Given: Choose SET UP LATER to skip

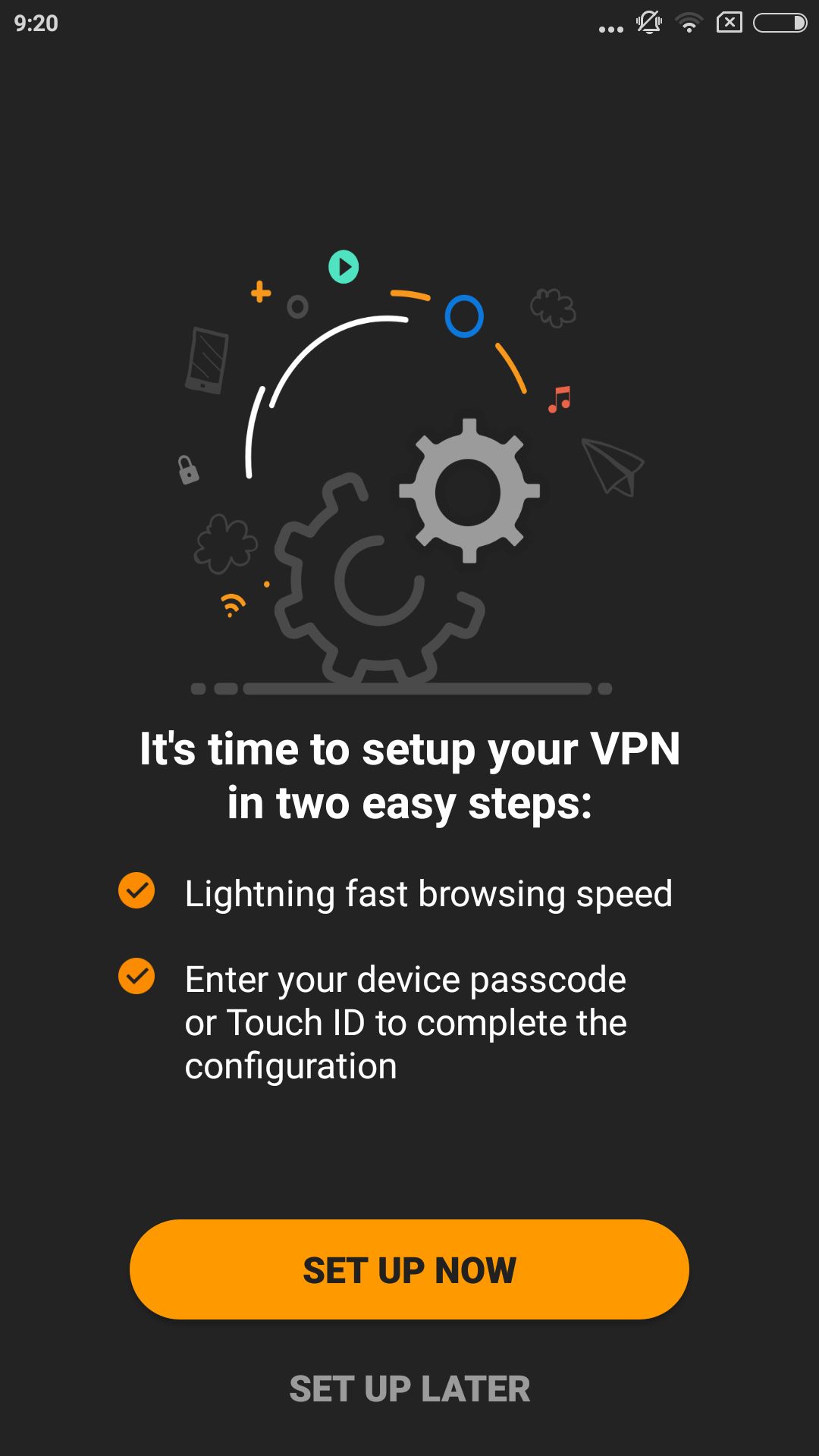Looking at the screenshot, I should tap(409, 1389).
